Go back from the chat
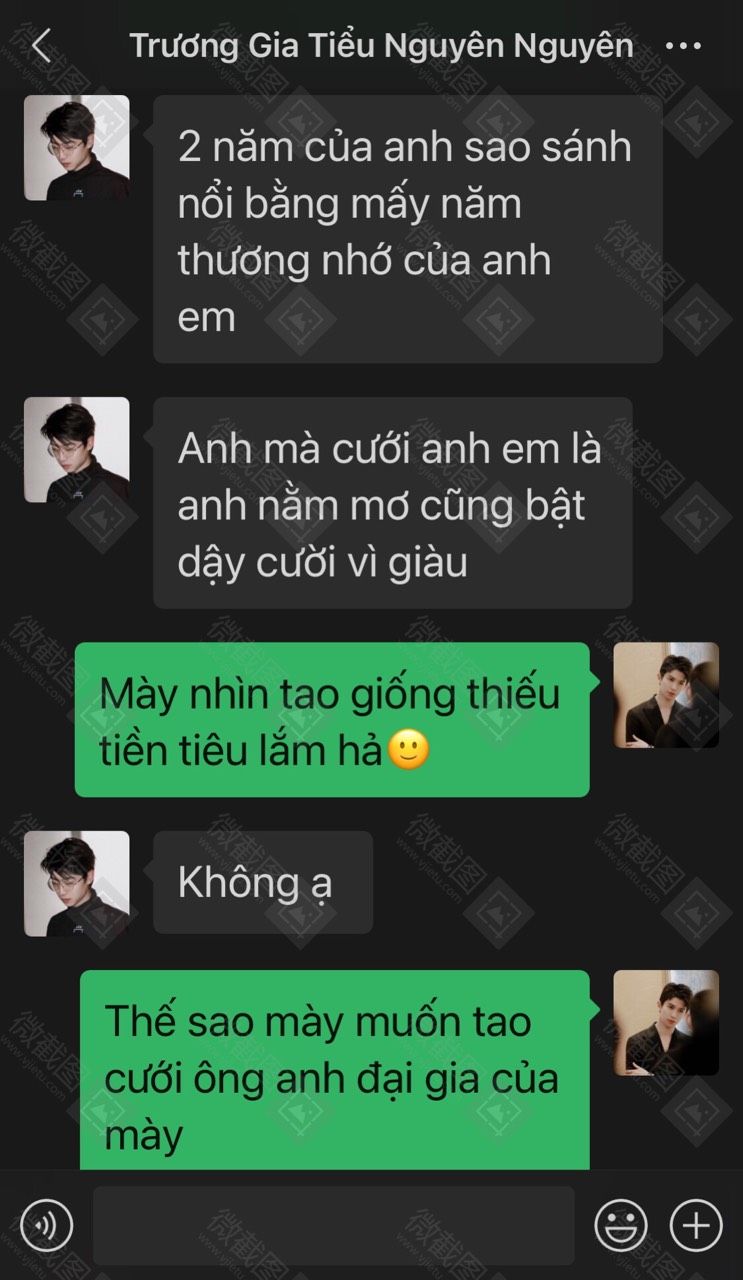 (x=41, y=46)
